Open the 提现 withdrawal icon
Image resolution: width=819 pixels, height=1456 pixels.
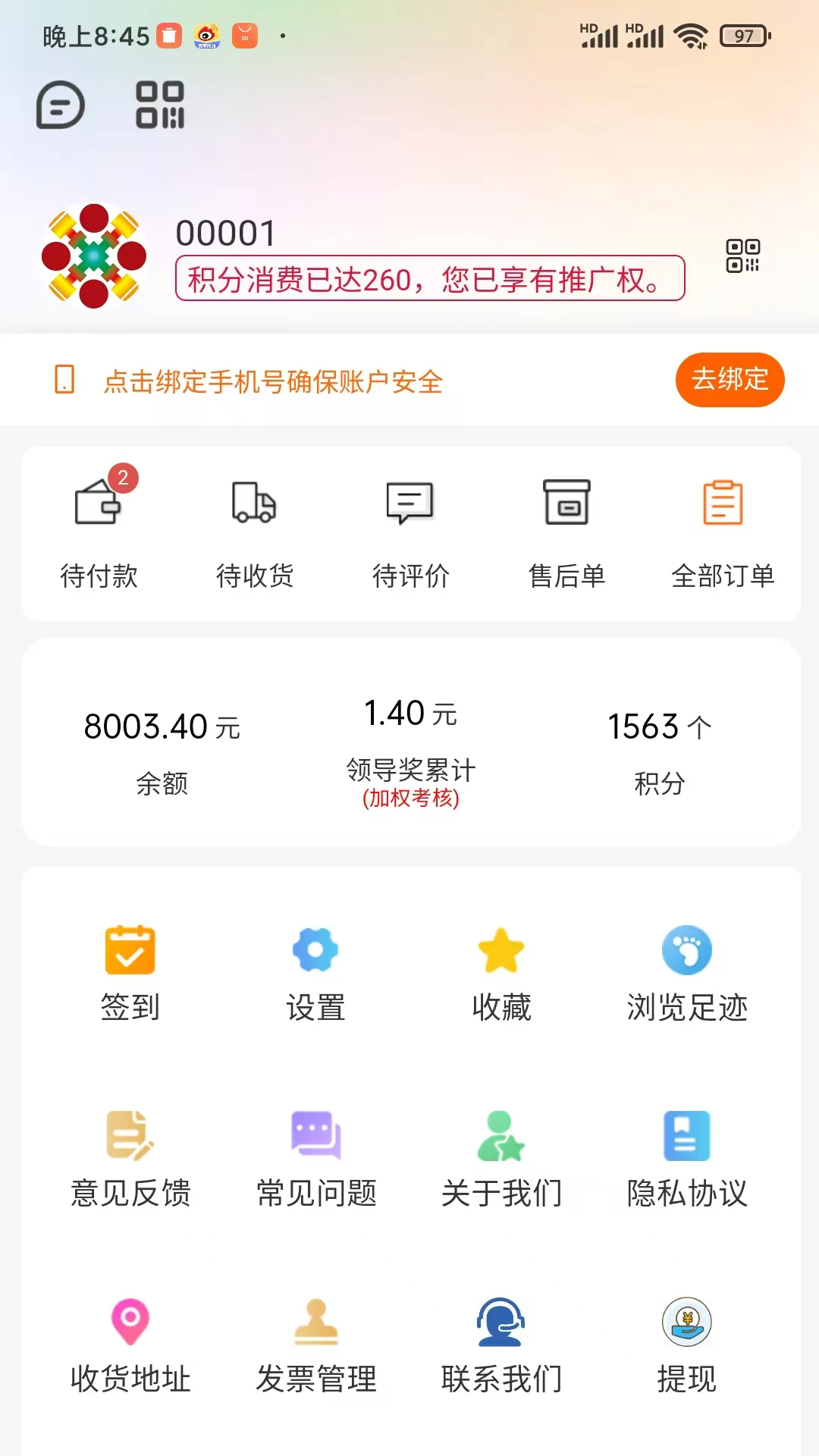click(687, 1337)
